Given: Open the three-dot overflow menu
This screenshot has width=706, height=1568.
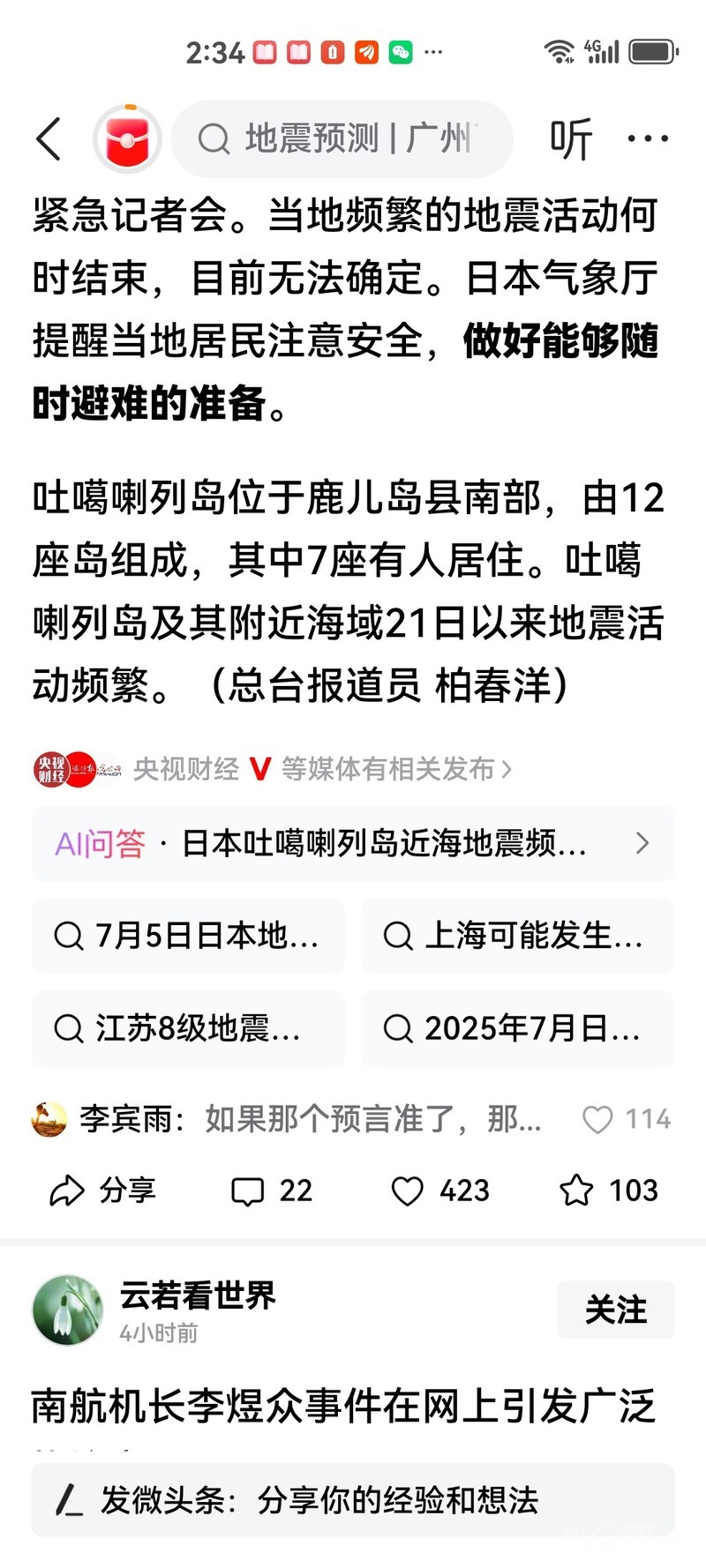Looking at the screenshot, I should pos(648,139).
